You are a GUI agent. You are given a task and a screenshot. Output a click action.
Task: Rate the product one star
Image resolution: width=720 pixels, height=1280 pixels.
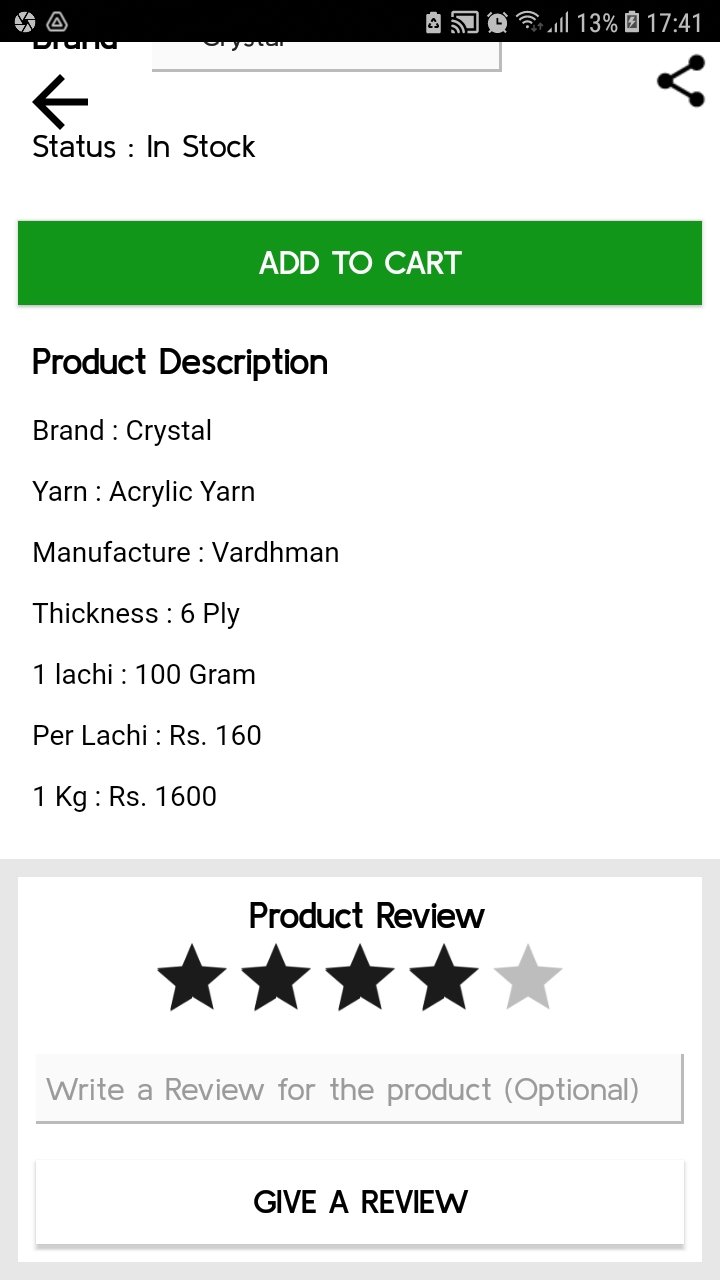coord(192,979)
